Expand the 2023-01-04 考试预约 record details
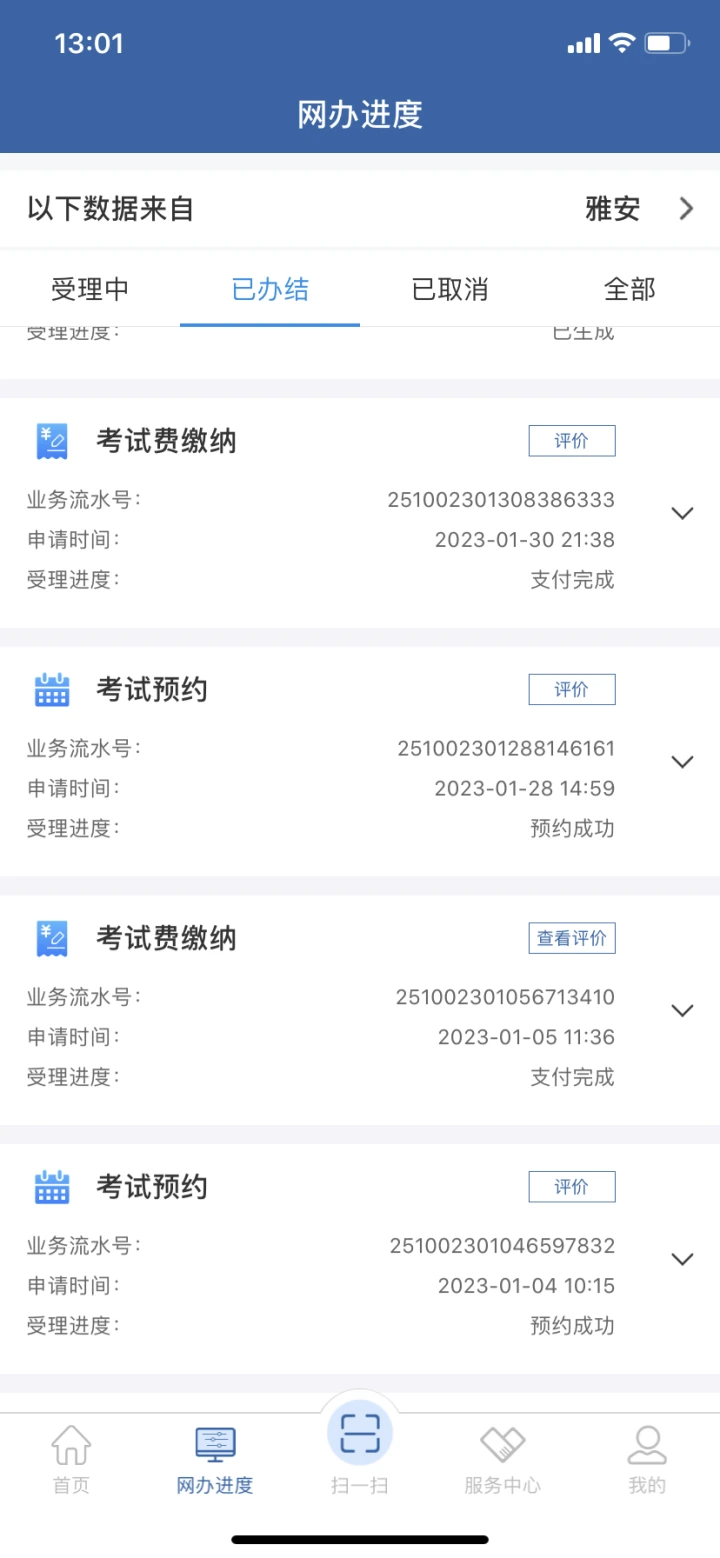The width and height of the screenshot is (720, 1558). [x=682, y=1259]
